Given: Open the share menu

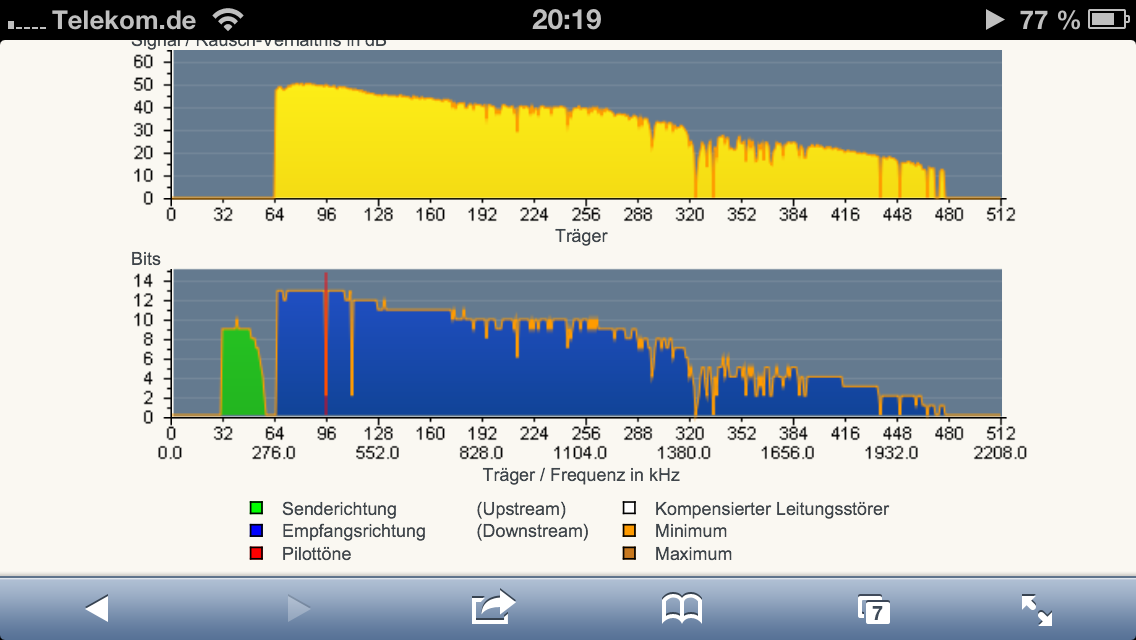Looking at the screenshot, I should (x=492, y=607).
